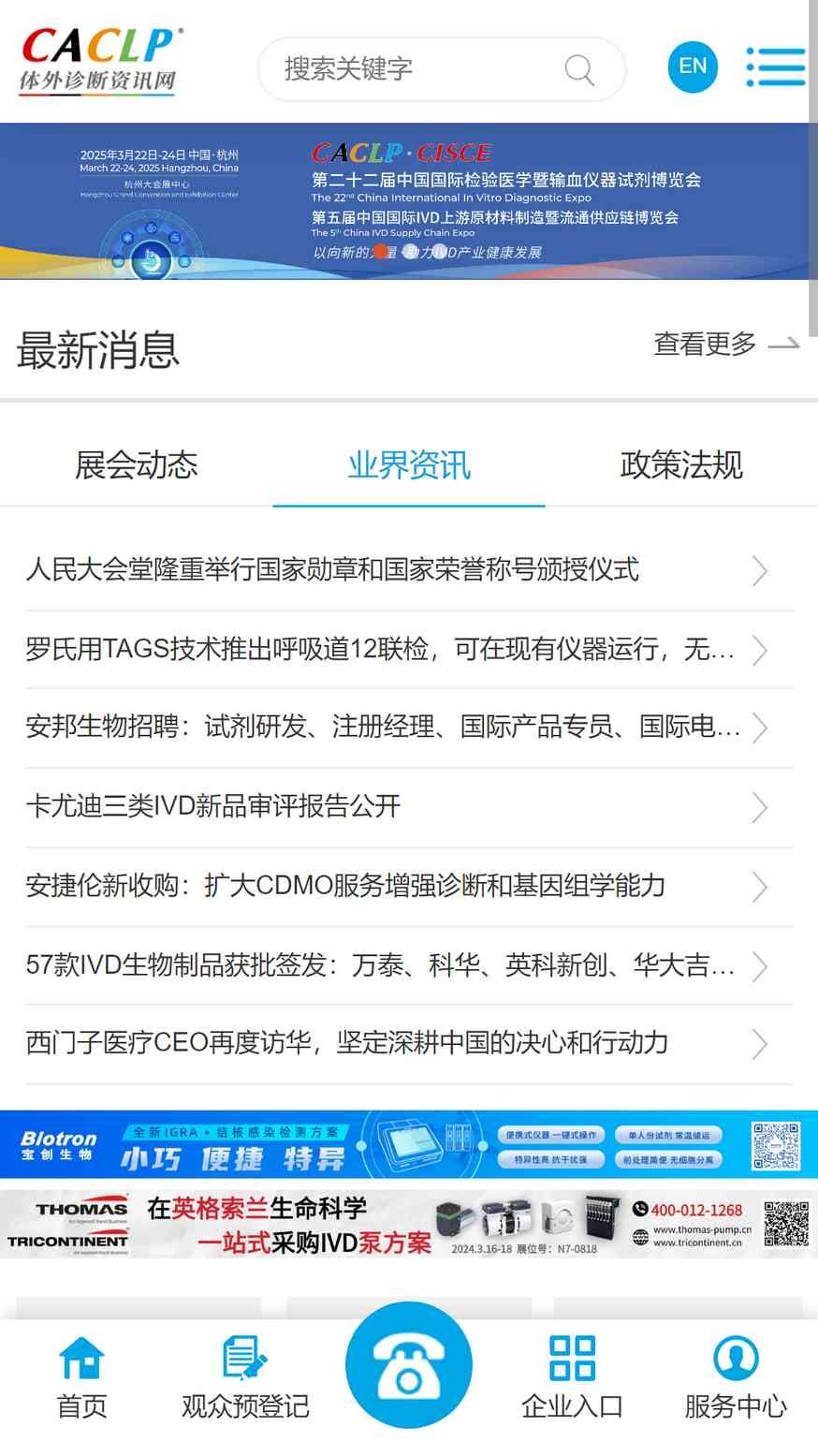The width and height of the screenshot is (818, 1456).
Task: Tap the magnifier search icon
Action: (x=579, y=69)
